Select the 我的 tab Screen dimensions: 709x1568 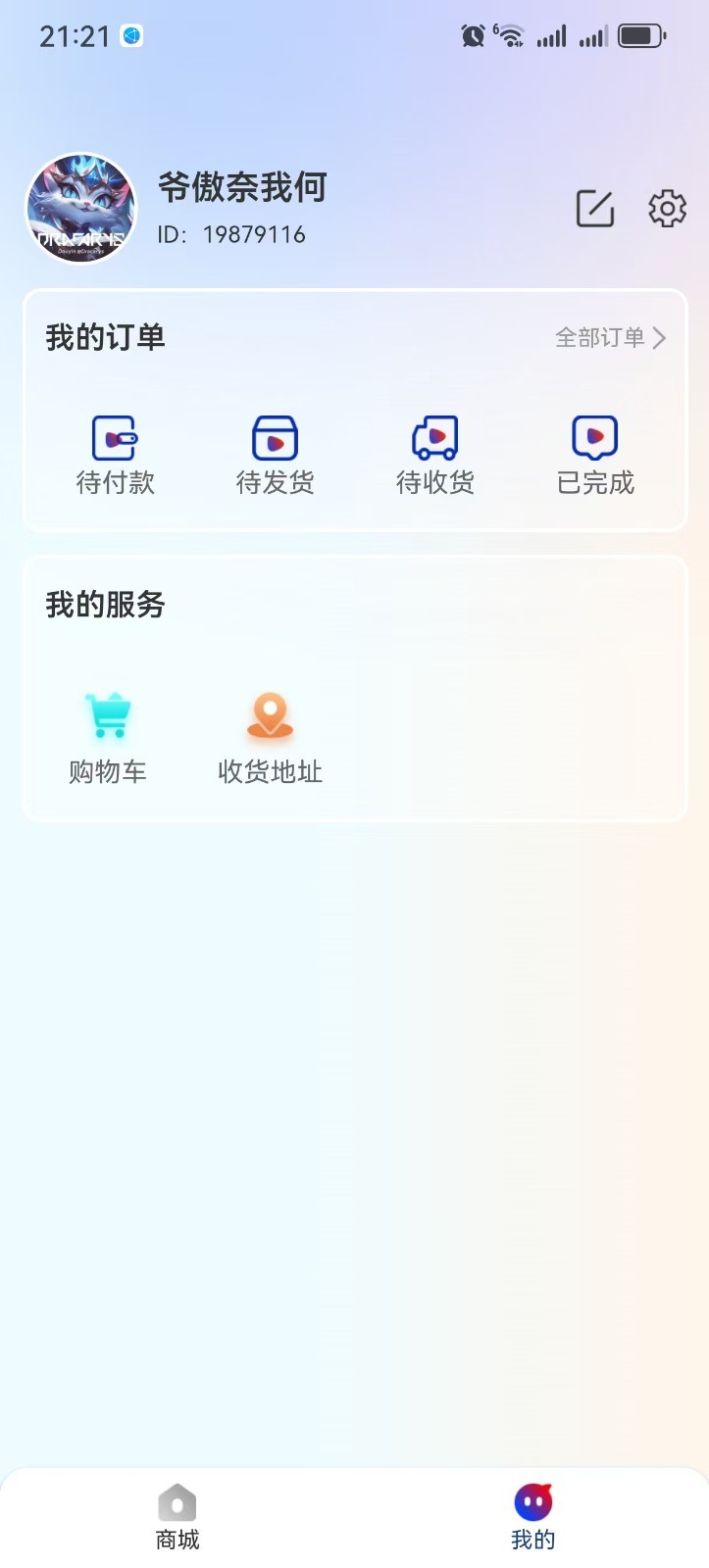[532, 1516]
